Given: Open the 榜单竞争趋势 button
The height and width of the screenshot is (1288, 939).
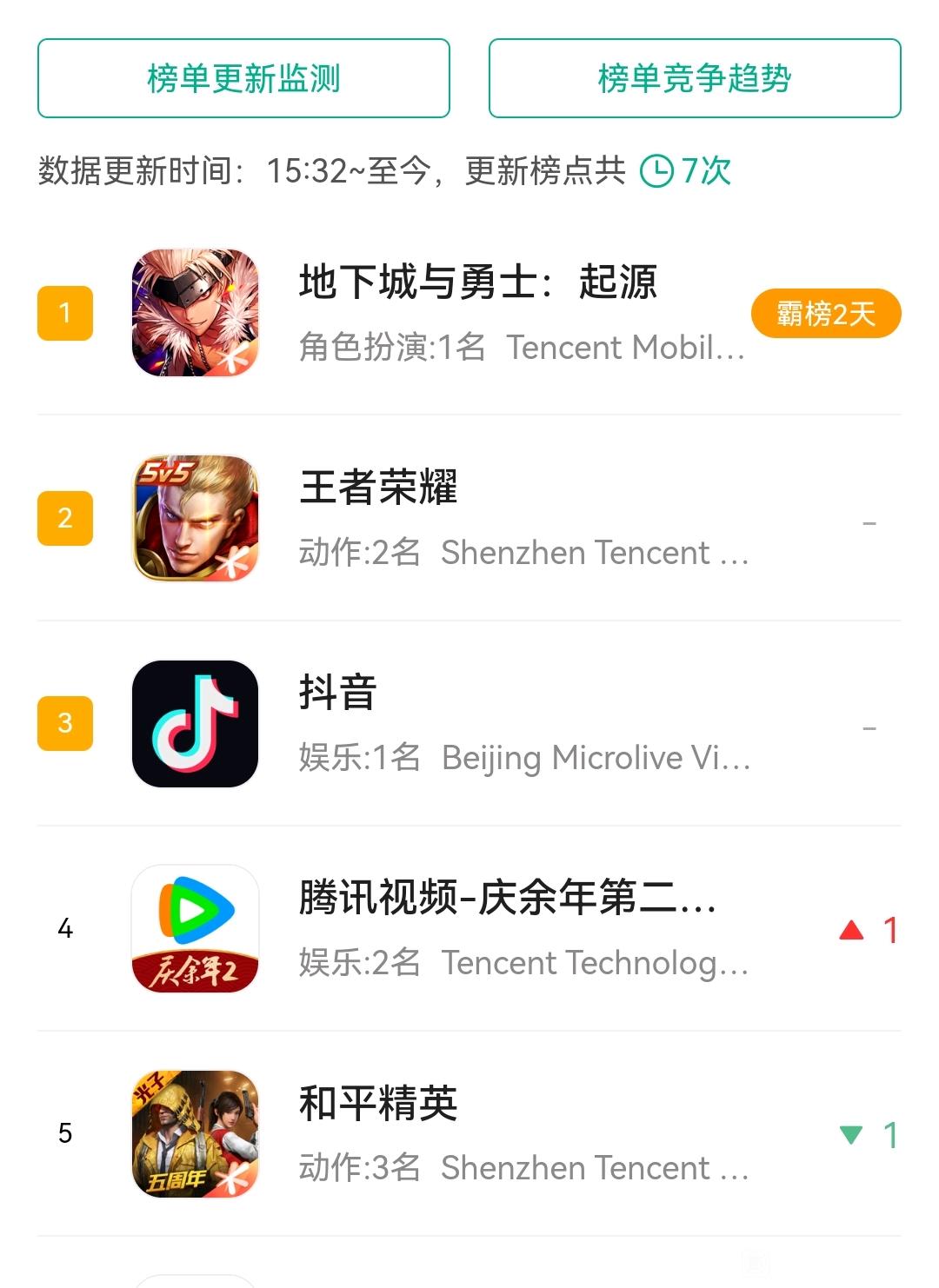Looking at the screenshot, I should coord(694,78).
